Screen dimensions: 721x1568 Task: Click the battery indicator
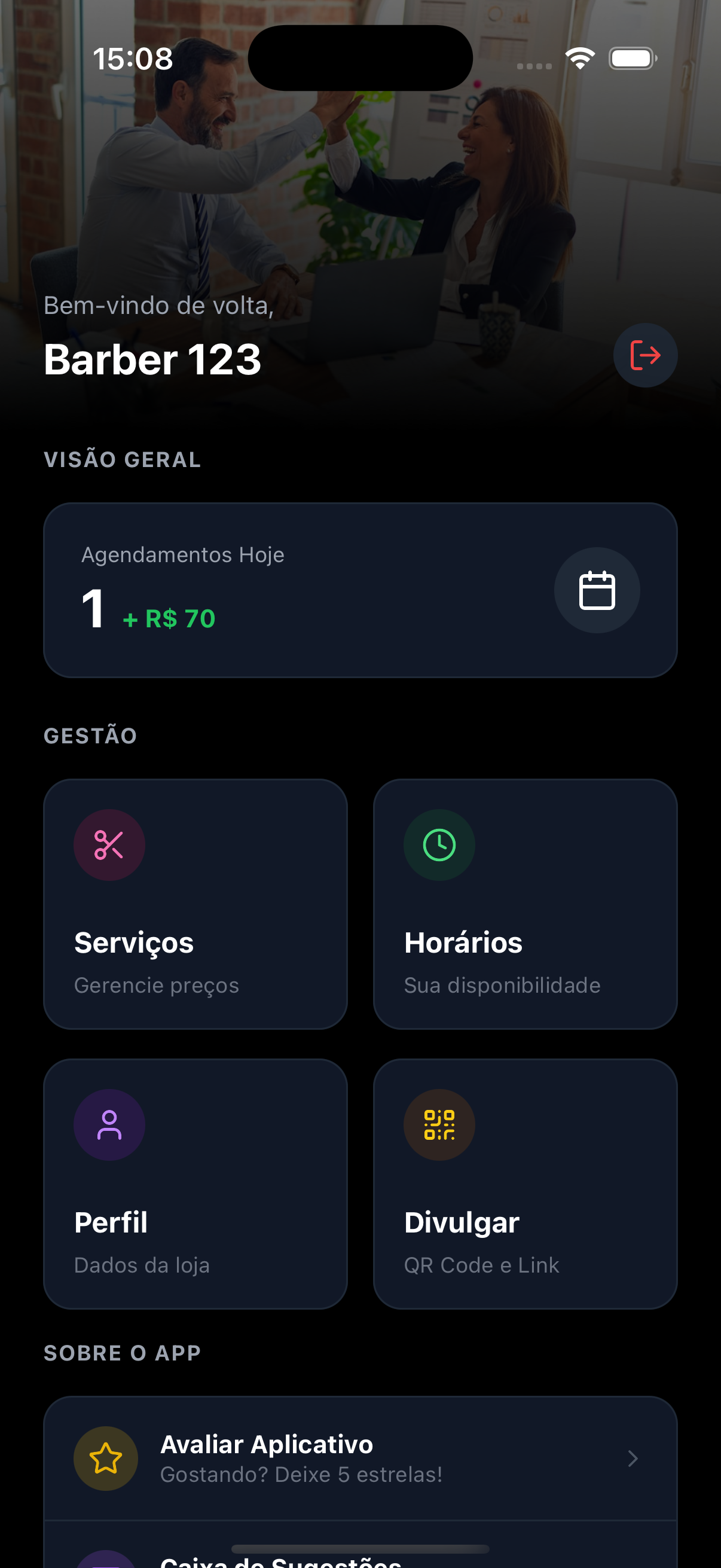[631, 58]
